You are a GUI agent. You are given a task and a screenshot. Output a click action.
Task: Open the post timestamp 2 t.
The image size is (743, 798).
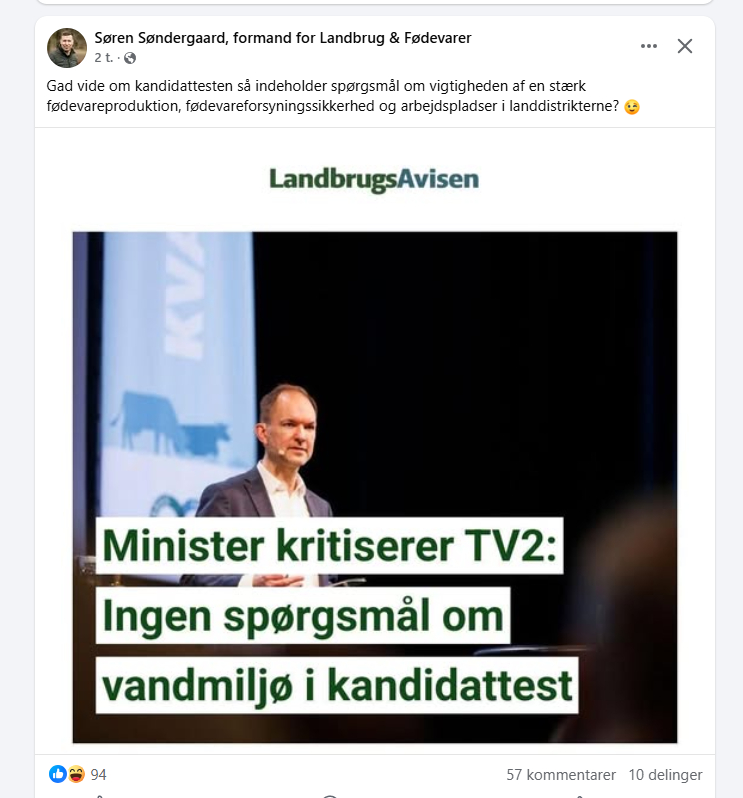(103, 58)
